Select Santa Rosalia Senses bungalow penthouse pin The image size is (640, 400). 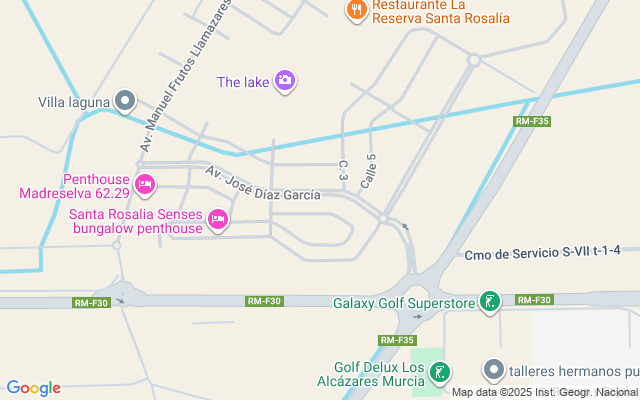[219, 220]
